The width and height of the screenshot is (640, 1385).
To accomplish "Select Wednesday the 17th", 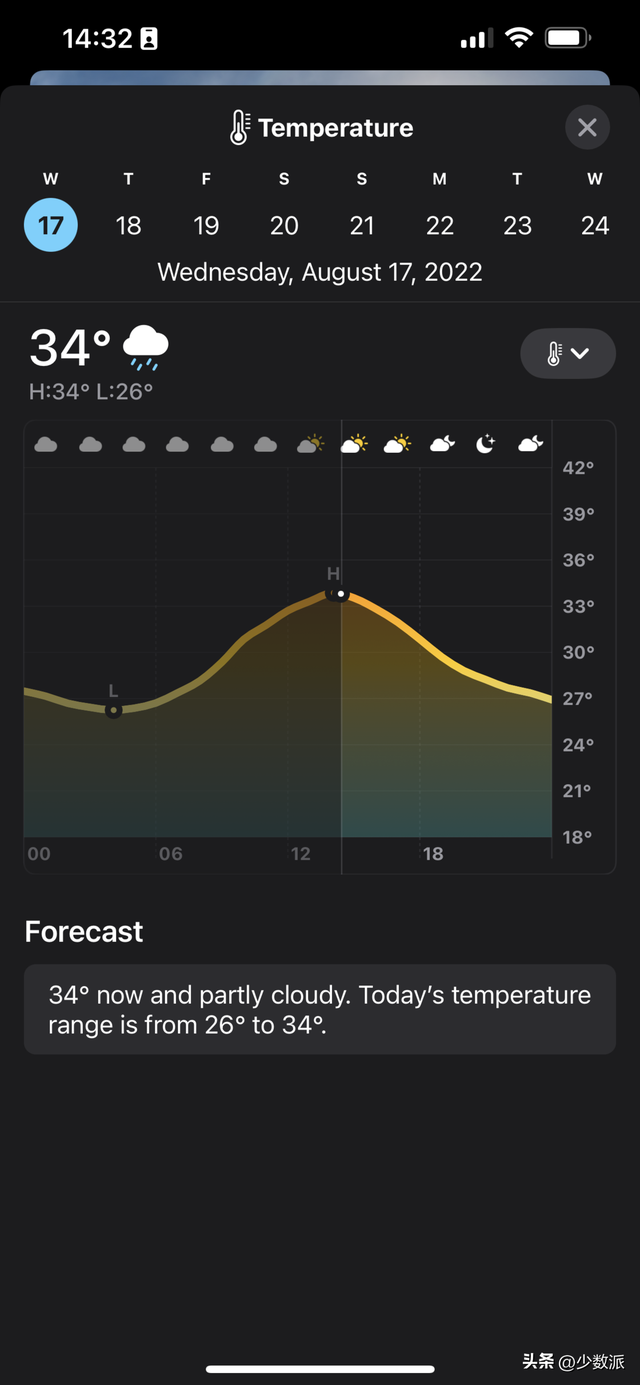I will coord(51,225).
